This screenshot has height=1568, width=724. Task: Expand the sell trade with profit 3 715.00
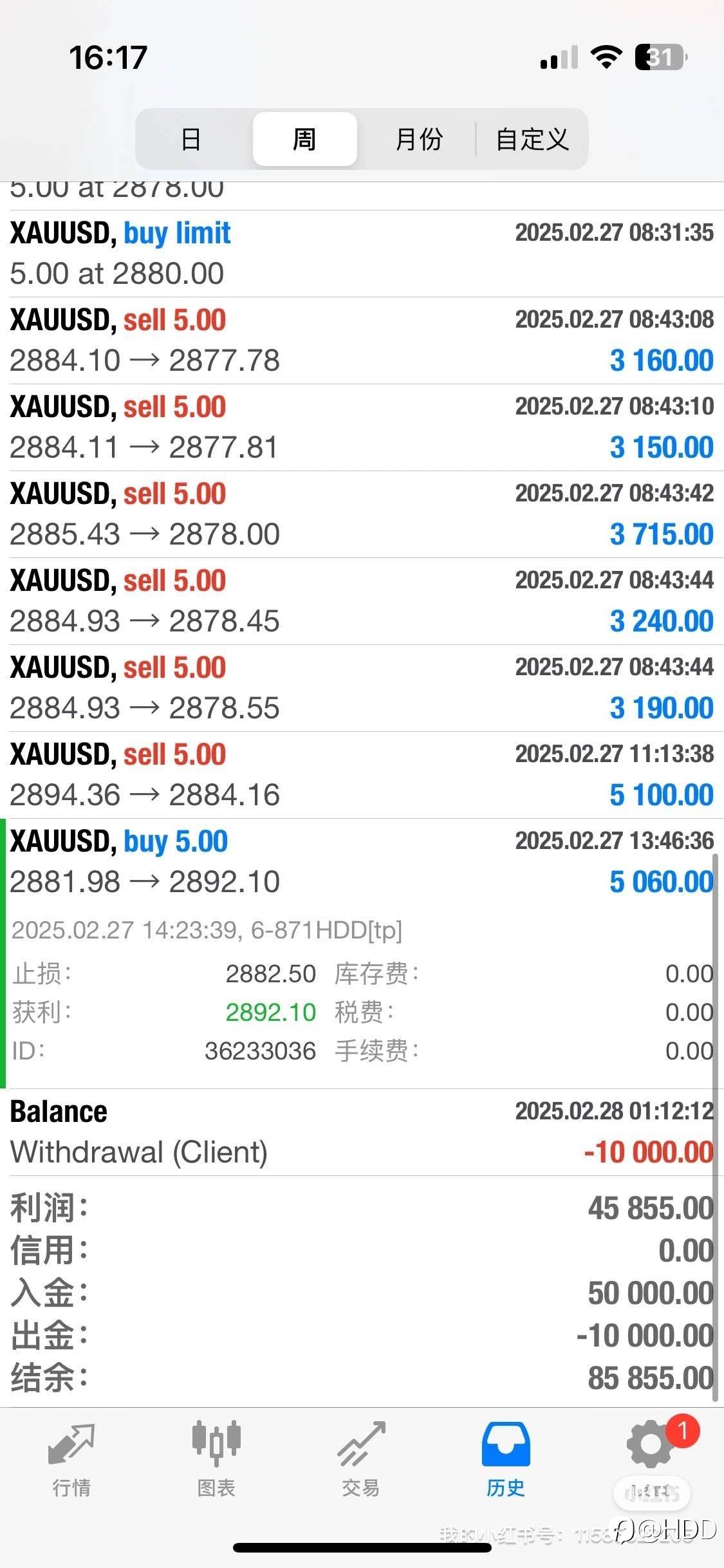362,514
